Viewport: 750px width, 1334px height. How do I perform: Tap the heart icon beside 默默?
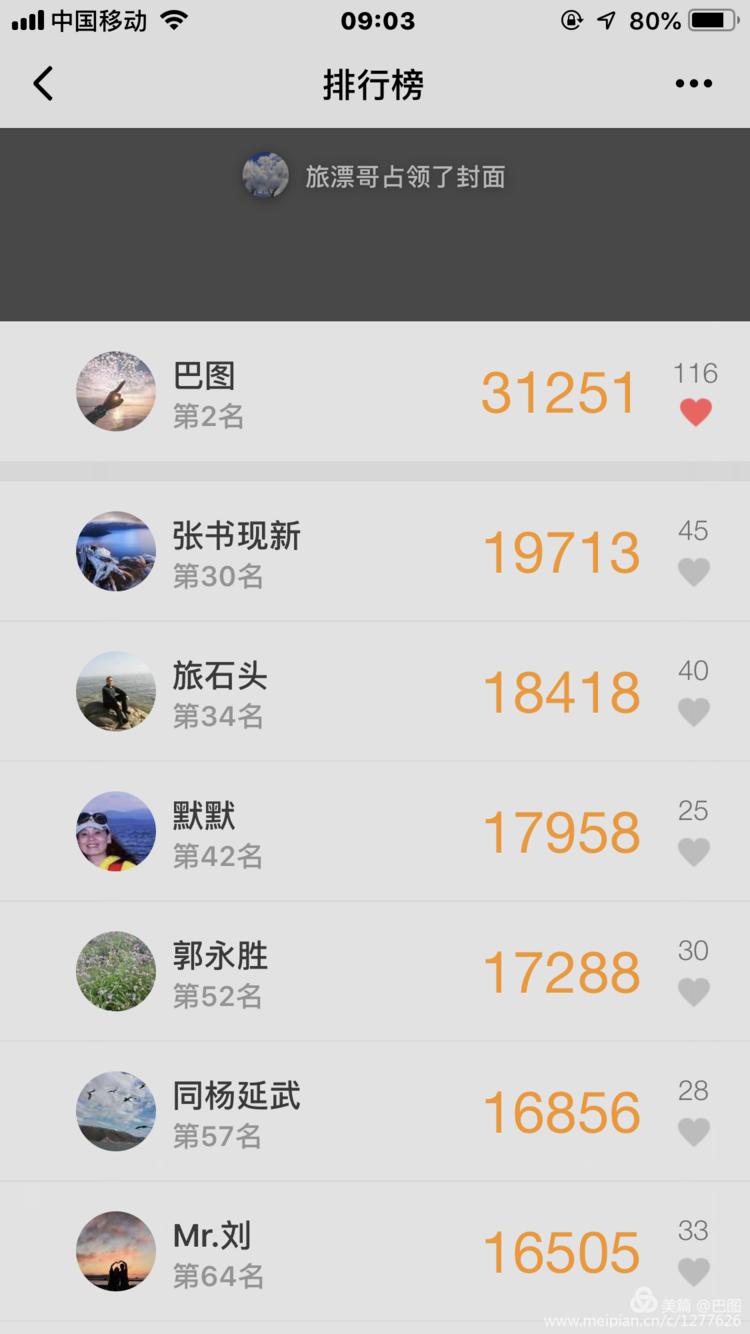click(x=695, y=851)
